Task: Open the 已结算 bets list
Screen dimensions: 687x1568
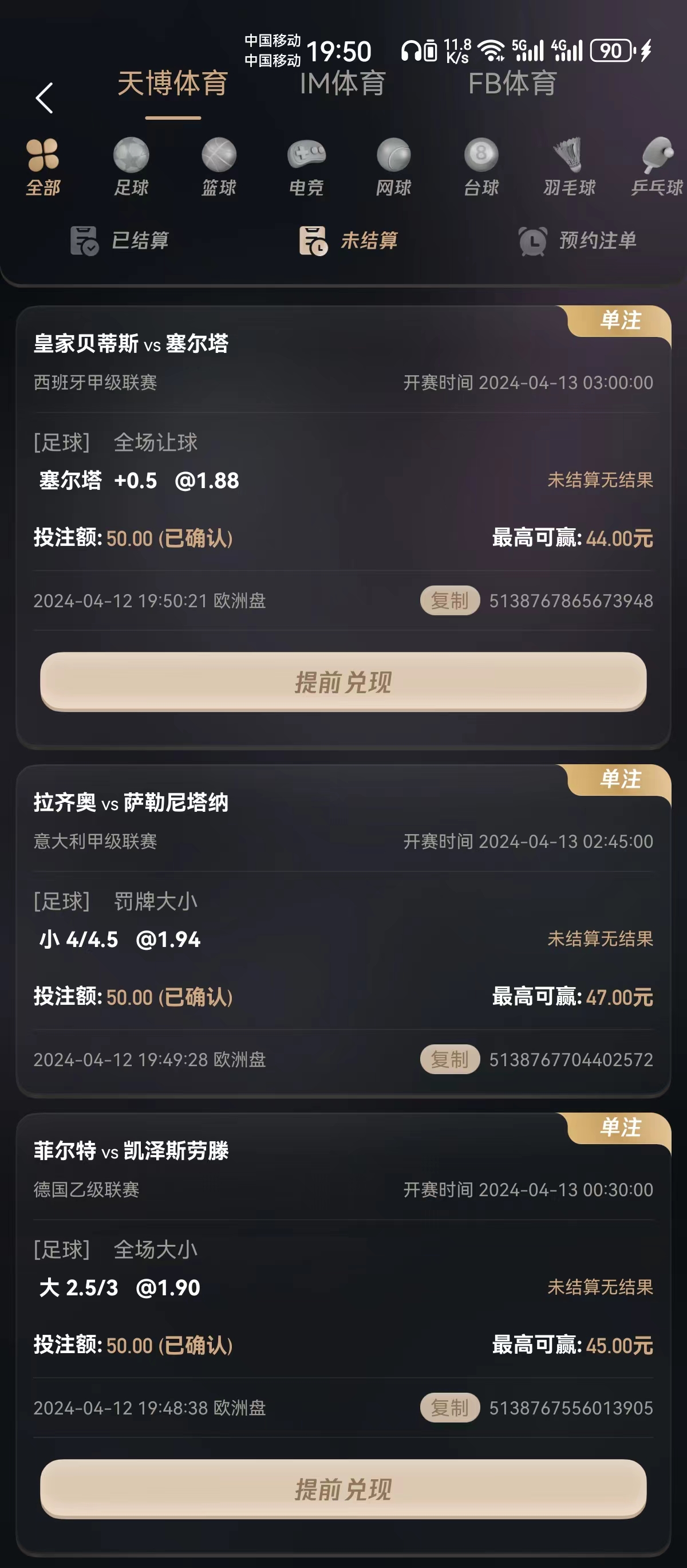Action: (120, 241)
